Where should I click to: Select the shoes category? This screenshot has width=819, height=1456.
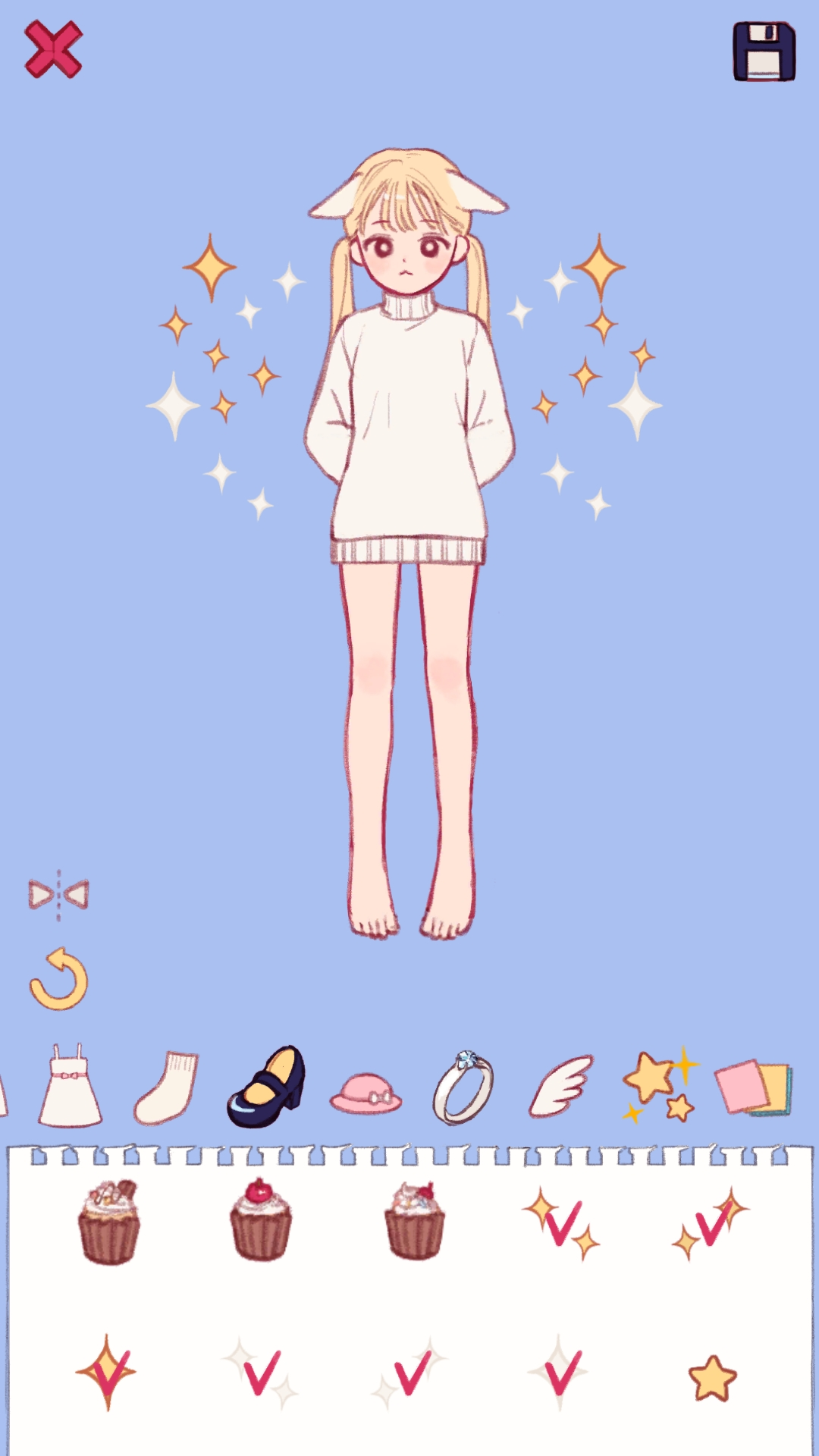(x=267, y=1087)
